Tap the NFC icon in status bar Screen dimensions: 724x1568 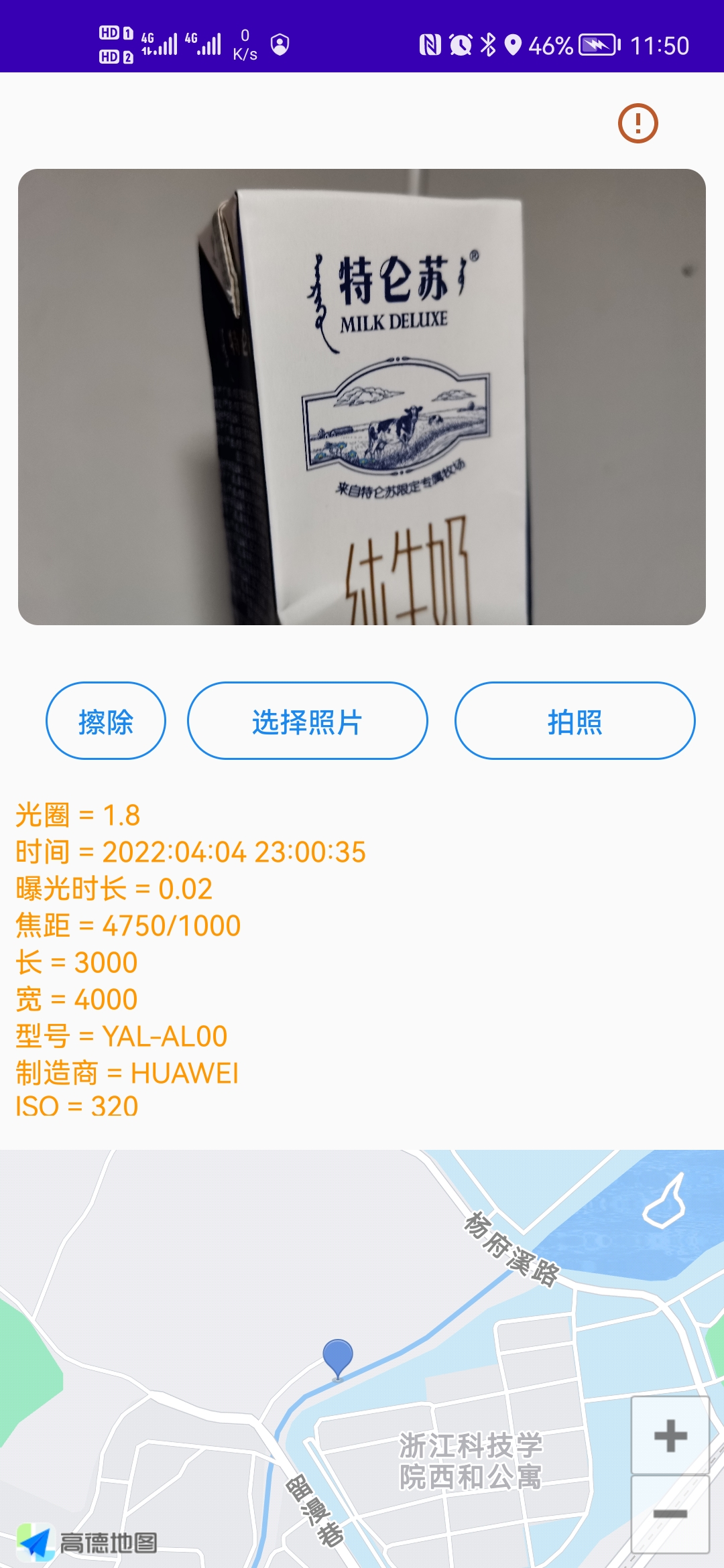point(432,46)
